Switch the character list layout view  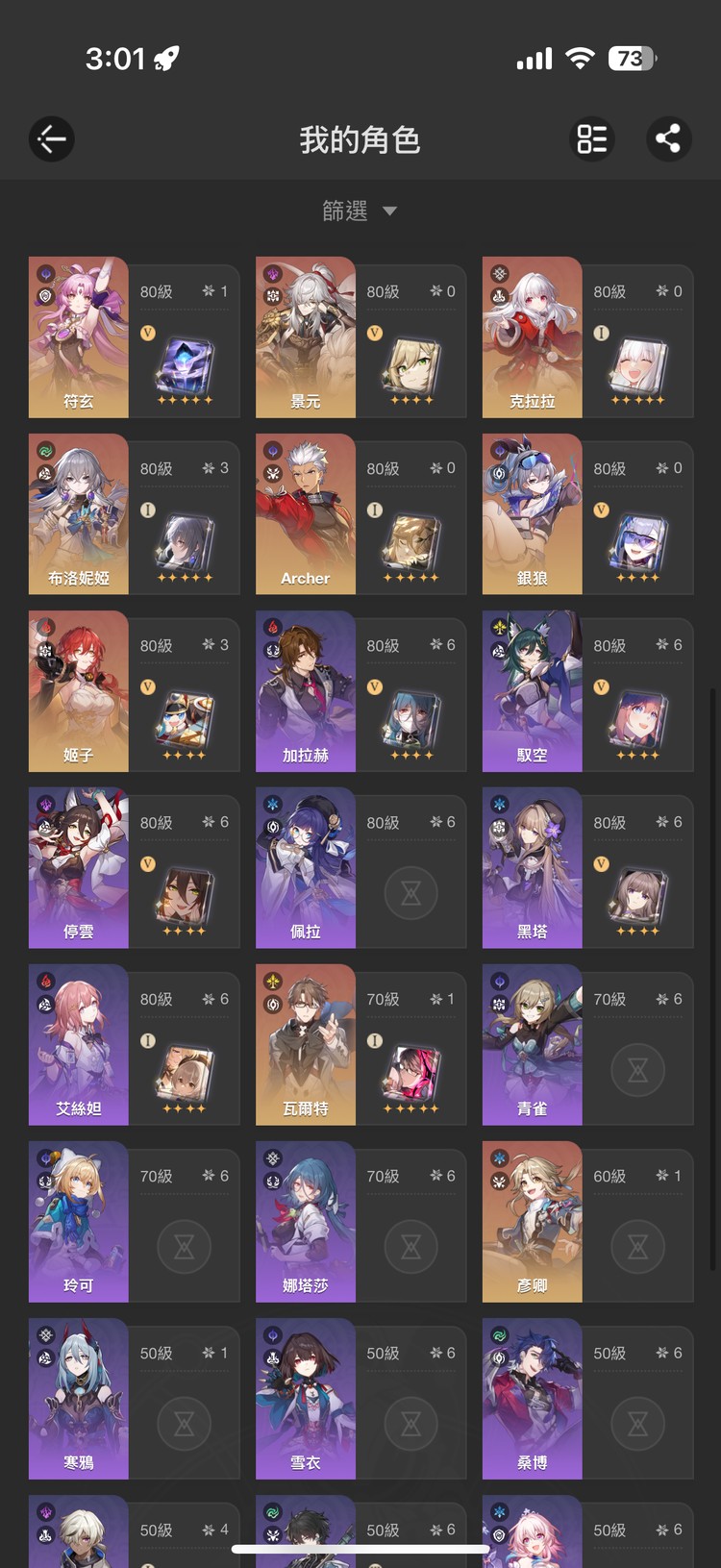pyautogui.click(x=592, y=139)
